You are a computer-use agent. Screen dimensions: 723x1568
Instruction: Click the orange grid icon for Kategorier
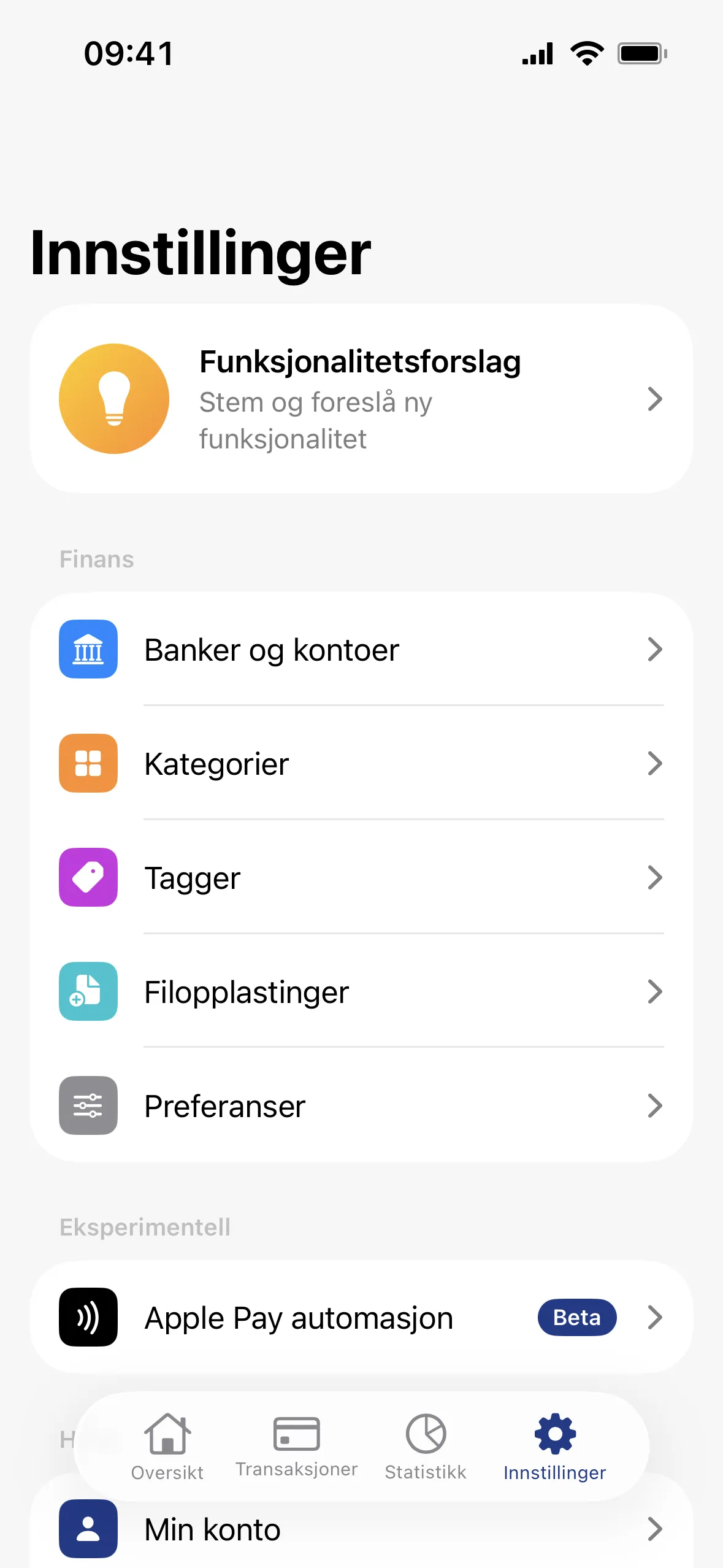pyautogui.click(x=88, y=764)
